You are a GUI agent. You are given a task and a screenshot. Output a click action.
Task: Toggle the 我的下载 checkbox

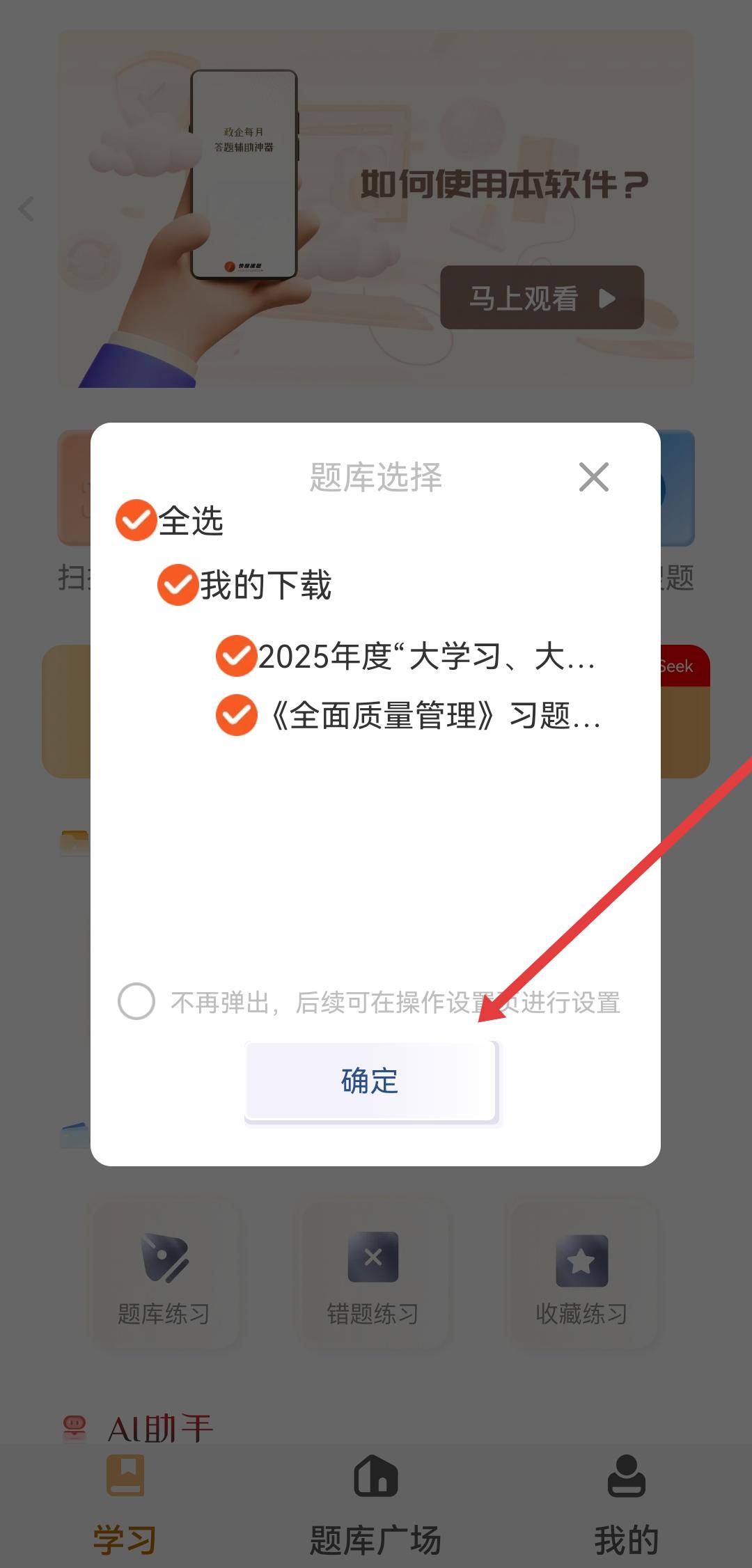(x=178, y=585)
